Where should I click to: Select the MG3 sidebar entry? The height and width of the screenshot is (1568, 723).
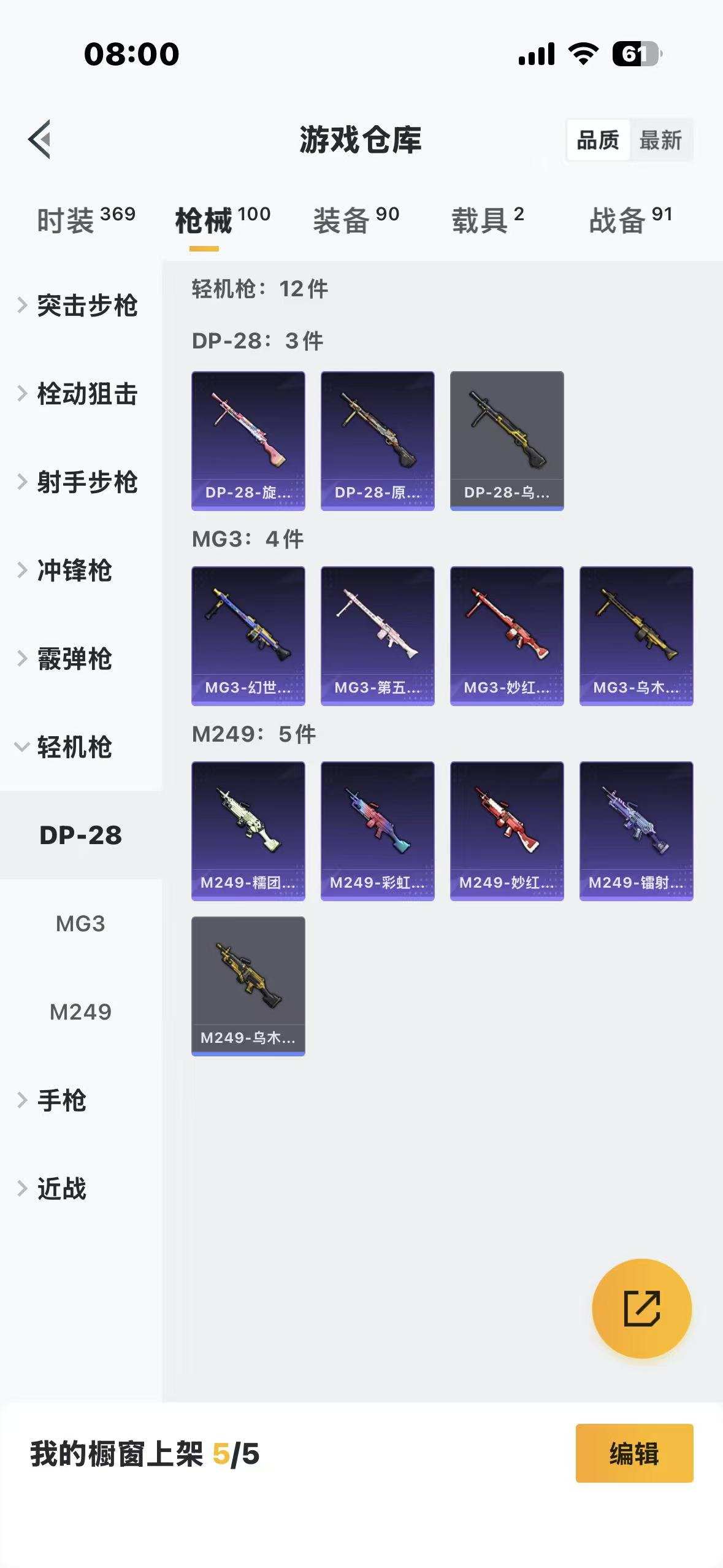[82, 923]
